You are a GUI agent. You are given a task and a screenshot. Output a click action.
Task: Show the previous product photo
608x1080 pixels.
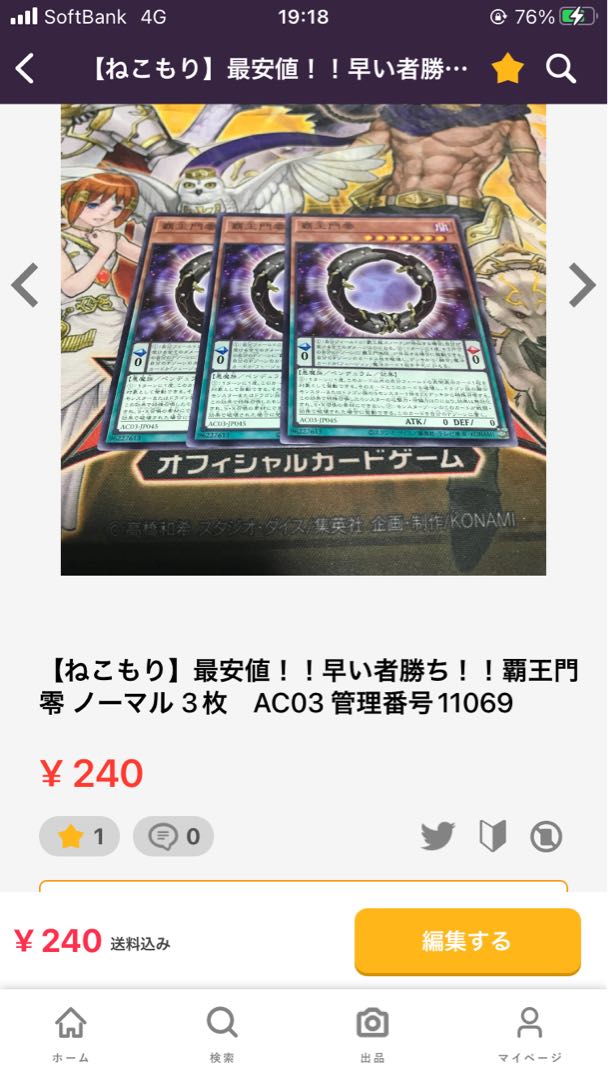tap(25, 286)
